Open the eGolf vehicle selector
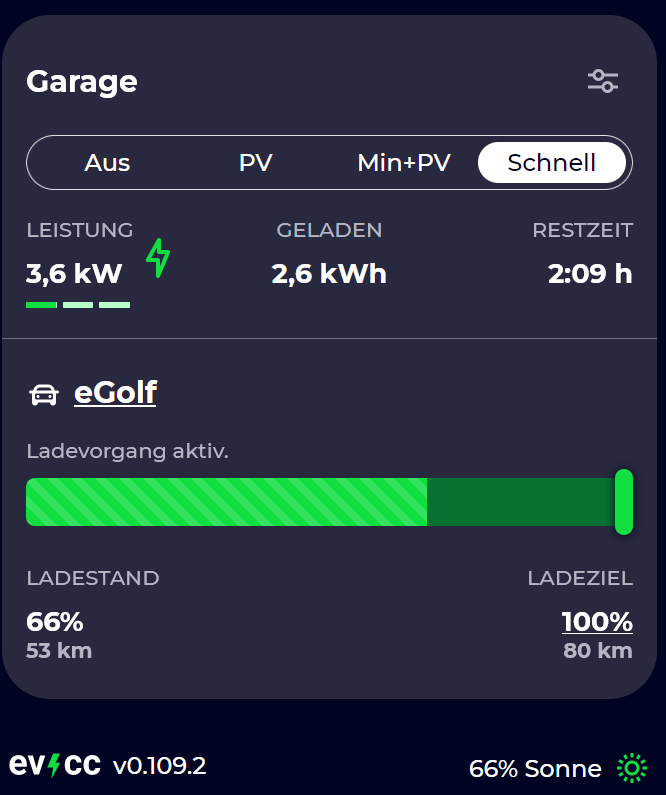The width and height of the screenshot is (666, 795). [115, 393]
